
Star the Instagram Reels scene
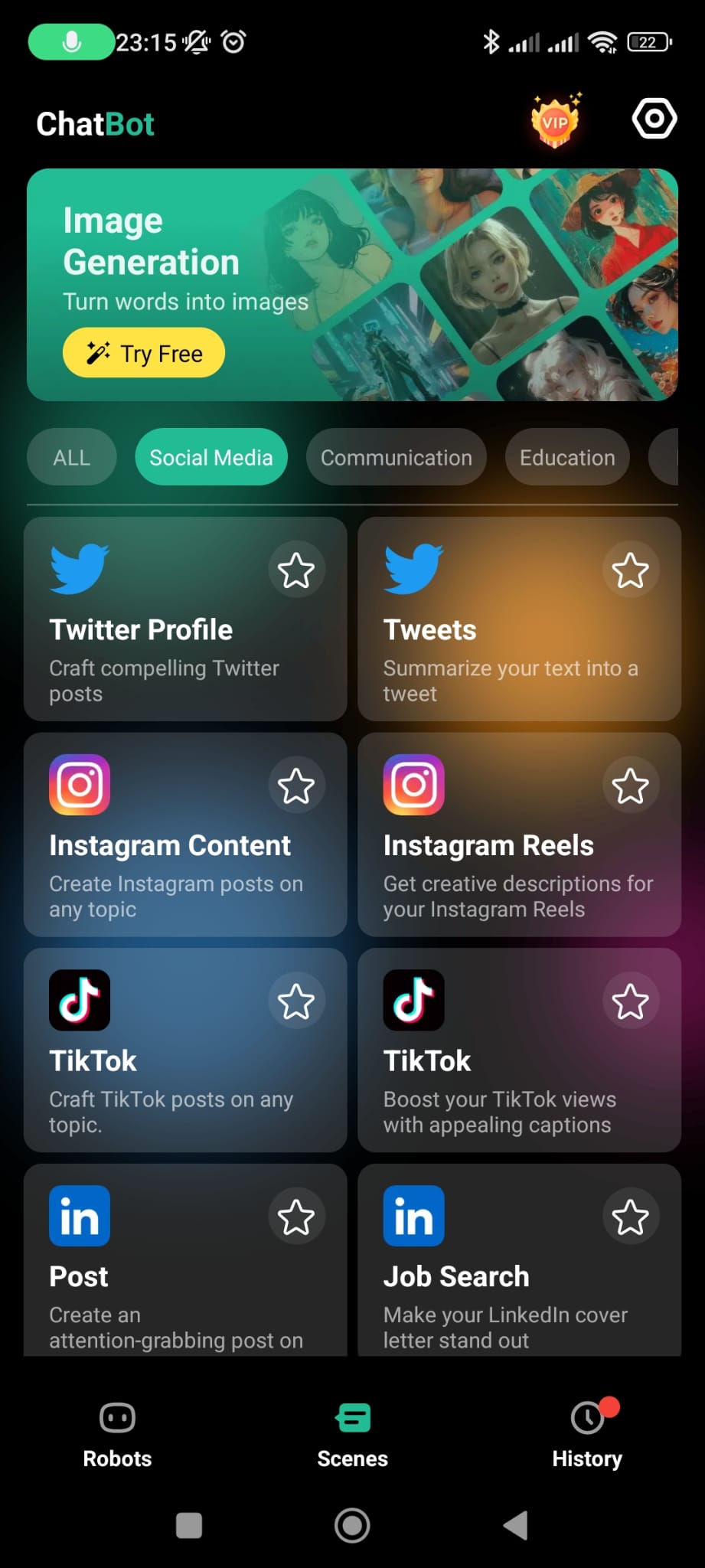point(630,786)
